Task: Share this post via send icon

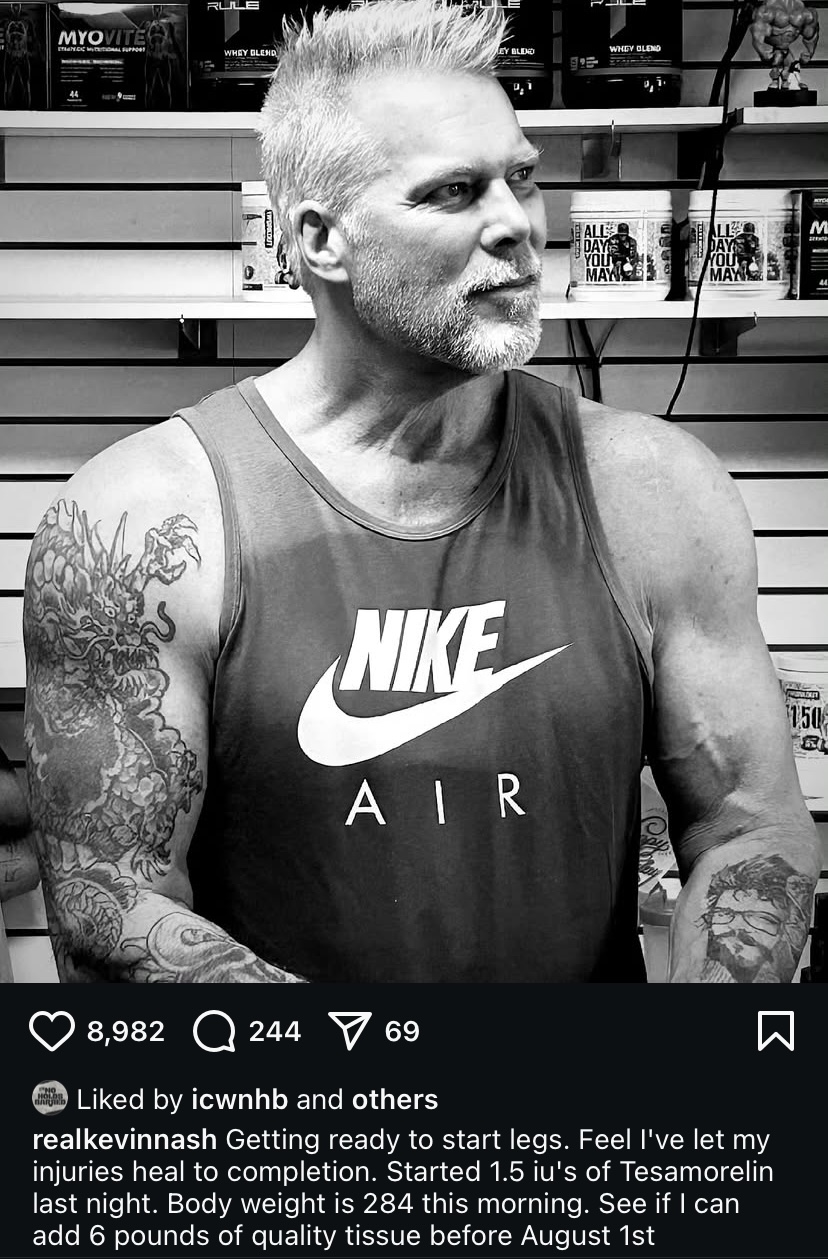Action: [x=350, y=1031]
